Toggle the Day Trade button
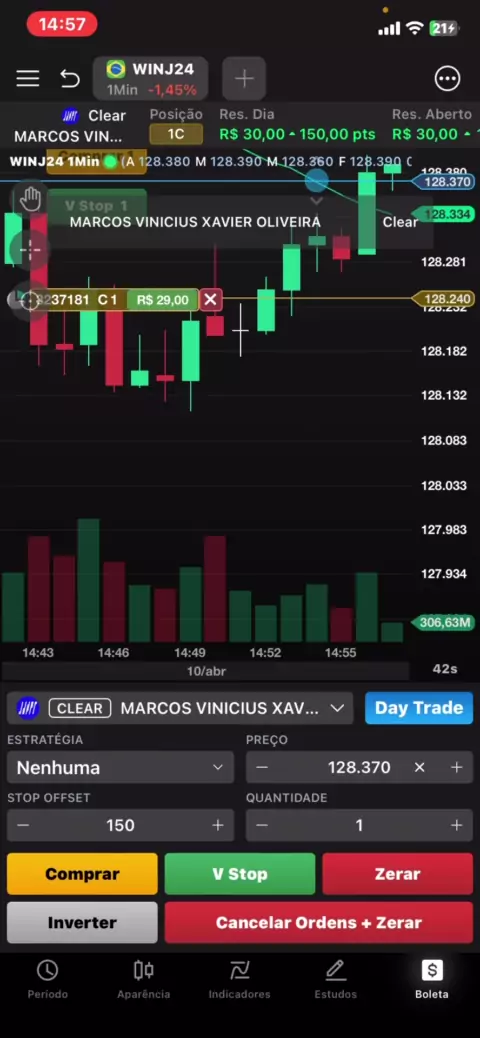Image resolution: width=480 pixels, height=1038 pixels. pyautogui.click(x=418, y=708)
